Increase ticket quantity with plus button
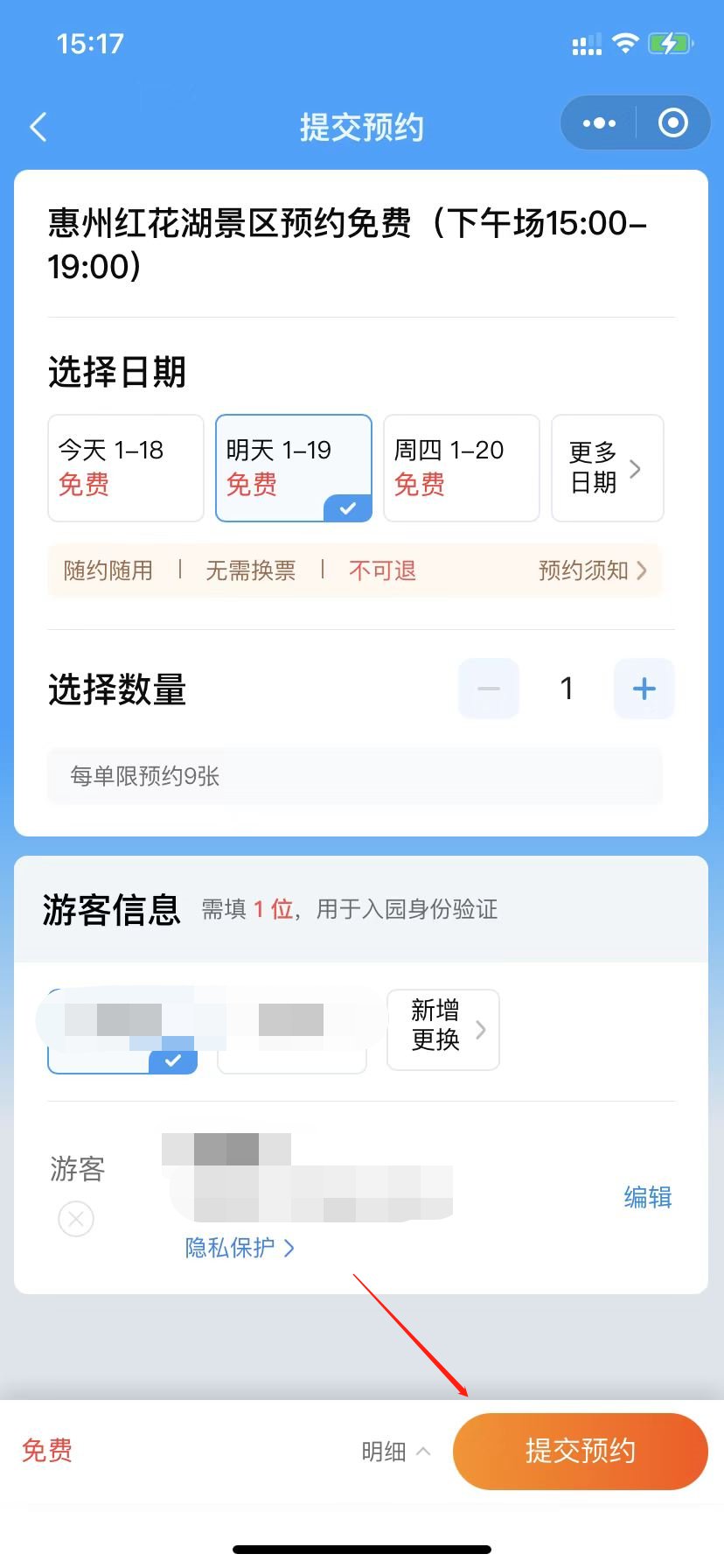 click(x=644, y=689)
